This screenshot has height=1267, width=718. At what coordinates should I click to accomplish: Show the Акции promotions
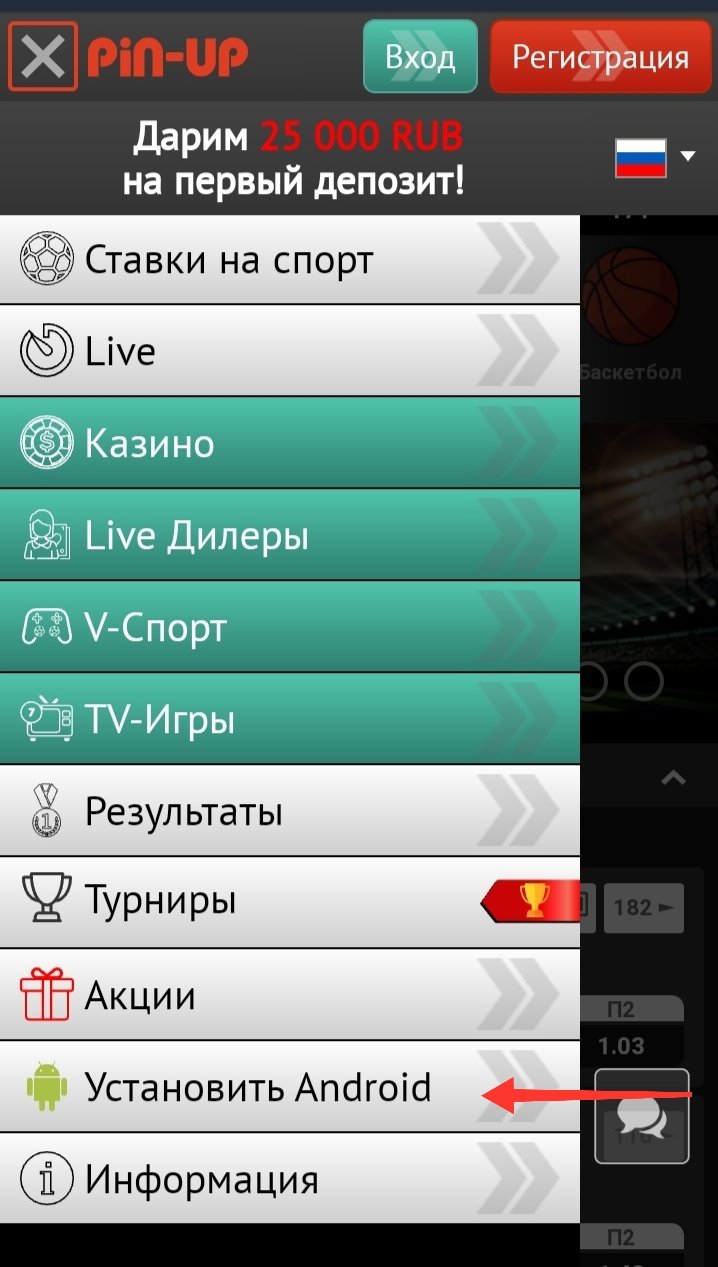point(289,995)
